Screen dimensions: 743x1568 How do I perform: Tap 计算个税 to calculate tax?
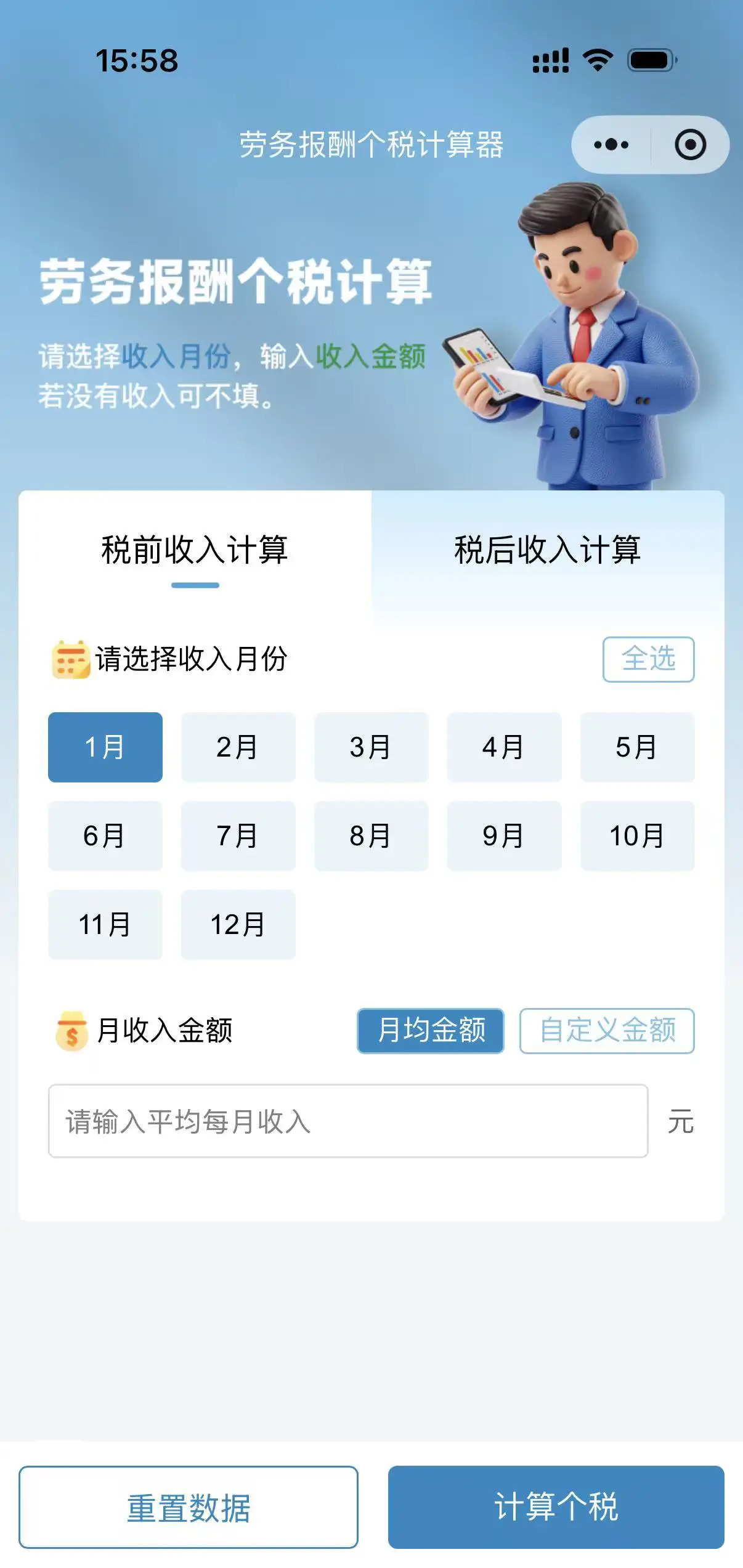point(556,1507)
